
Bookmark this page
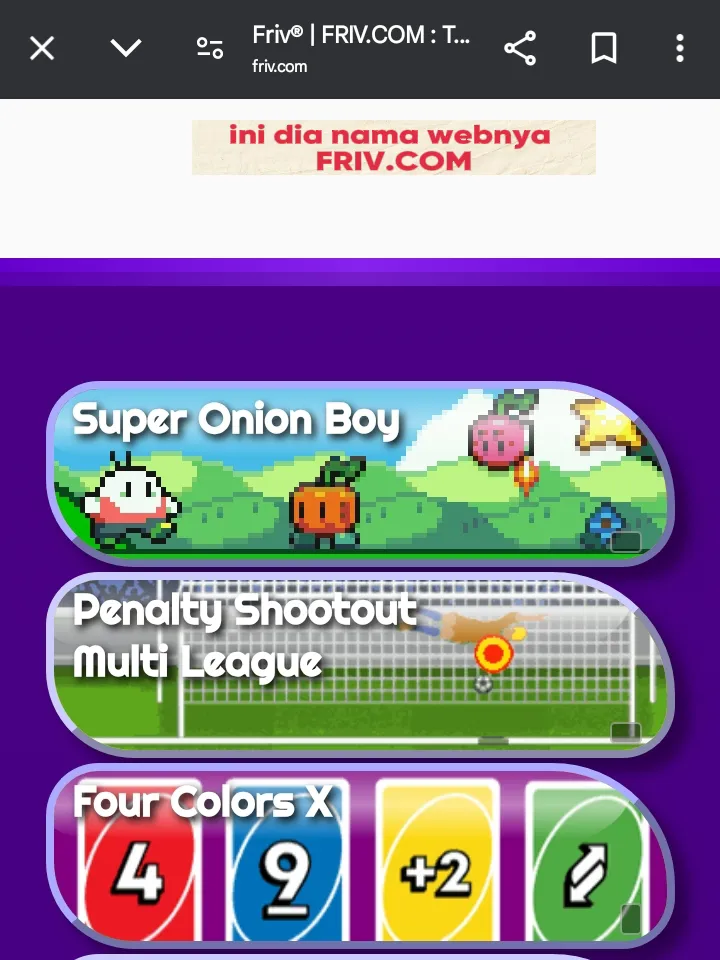click(x=604, y=48)
